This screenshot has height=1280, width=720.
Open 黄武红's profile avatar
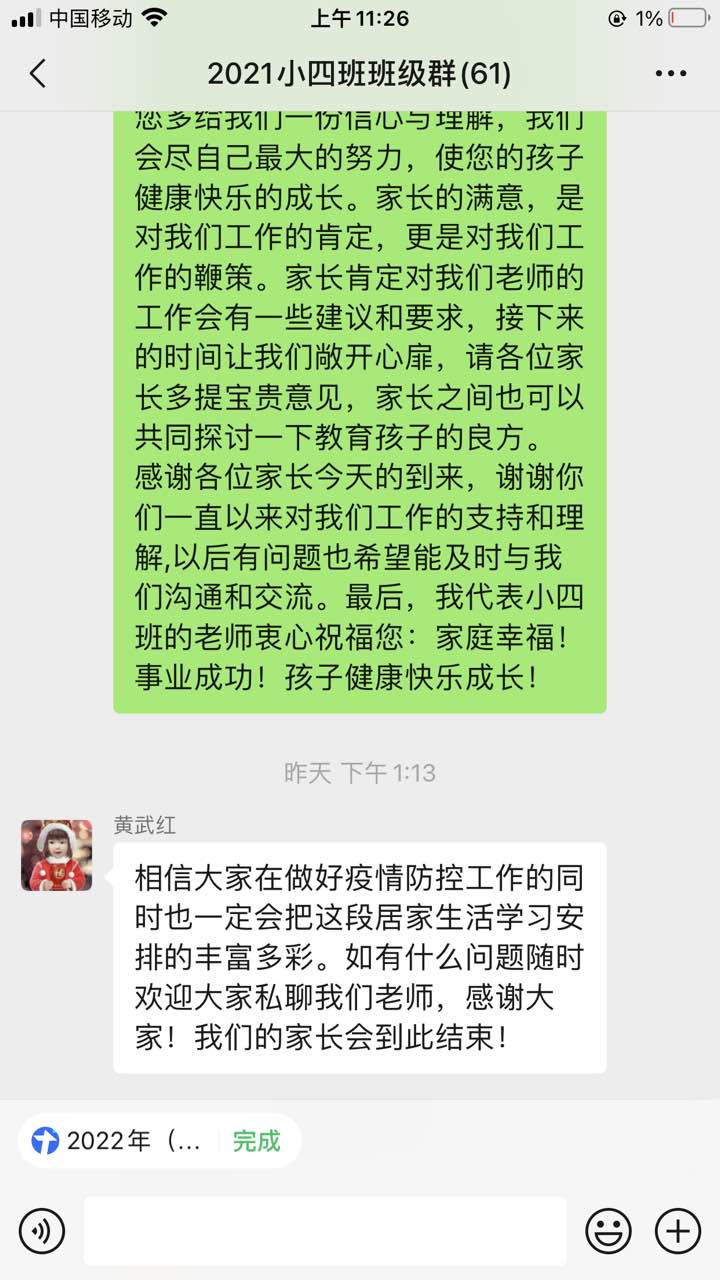57,855
